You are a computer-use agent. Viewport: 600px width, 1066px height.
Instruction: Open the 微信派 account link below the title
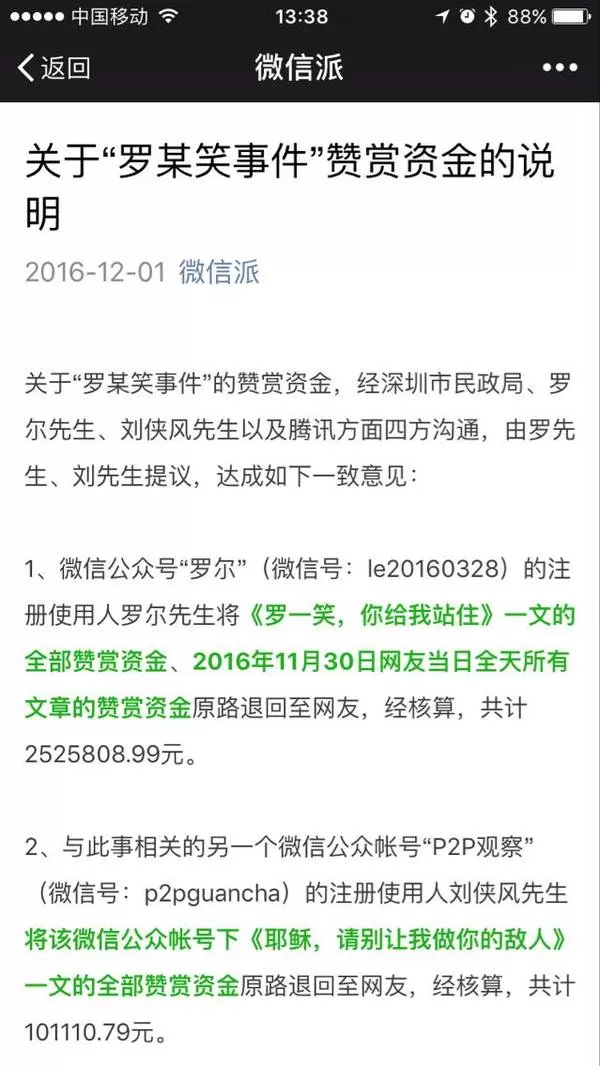(x=219, y=273)
